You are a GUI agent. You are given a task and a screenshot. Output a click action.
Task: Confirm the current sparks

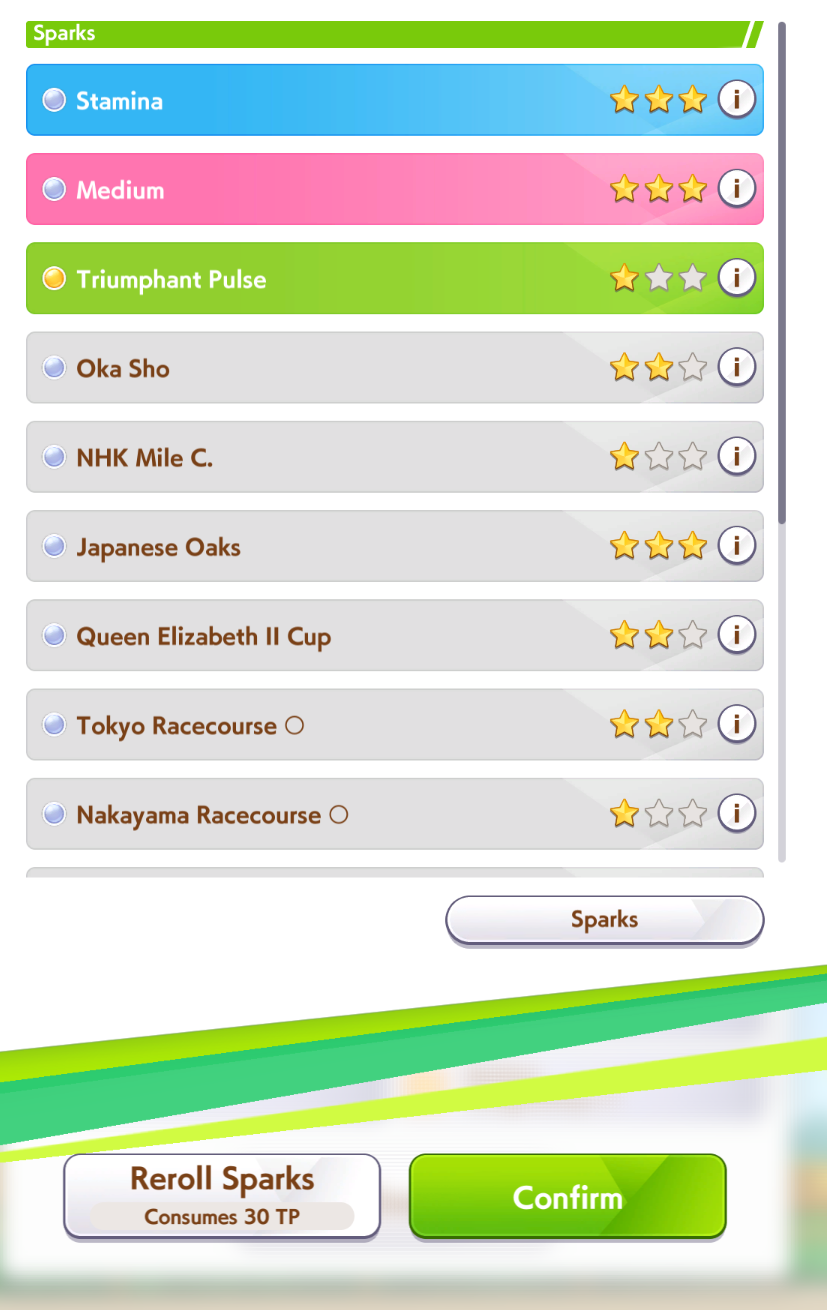tap(567, 1196)
